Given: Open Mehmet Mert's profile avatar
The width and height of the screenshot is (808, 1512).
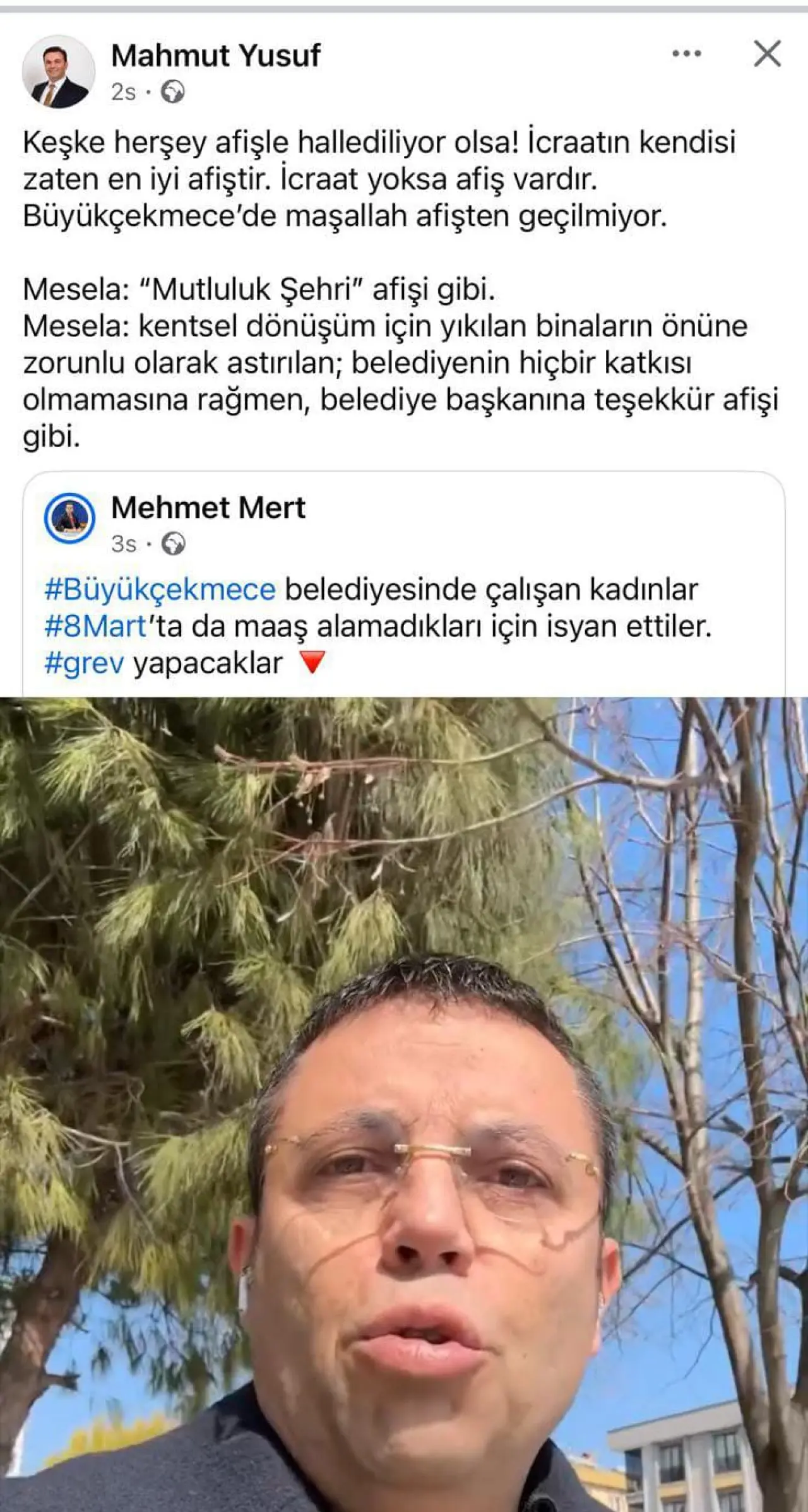Looking at the screenshot, I should (x=69, y=518).
